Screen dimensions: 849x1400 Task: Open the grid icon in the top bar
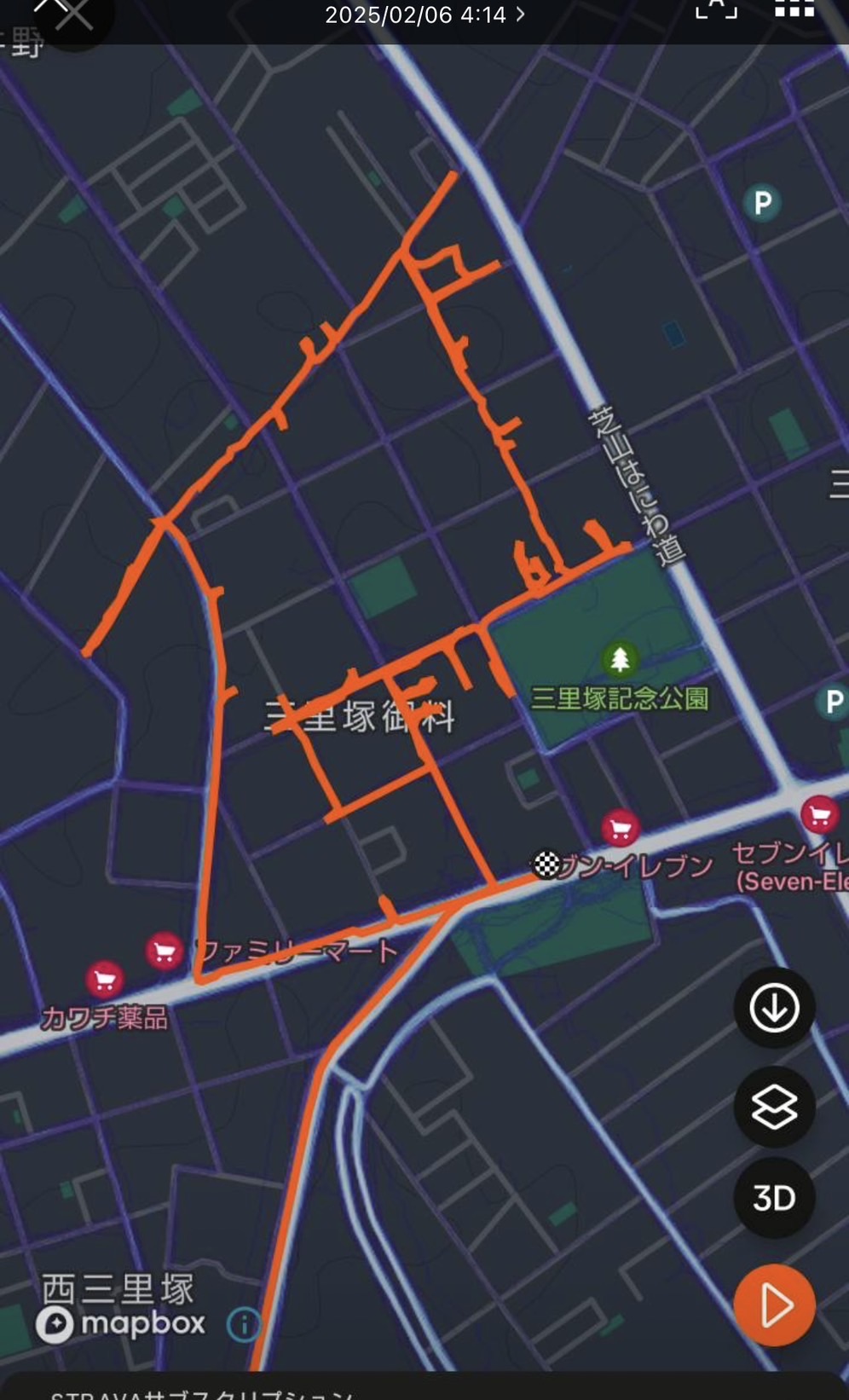794,9
